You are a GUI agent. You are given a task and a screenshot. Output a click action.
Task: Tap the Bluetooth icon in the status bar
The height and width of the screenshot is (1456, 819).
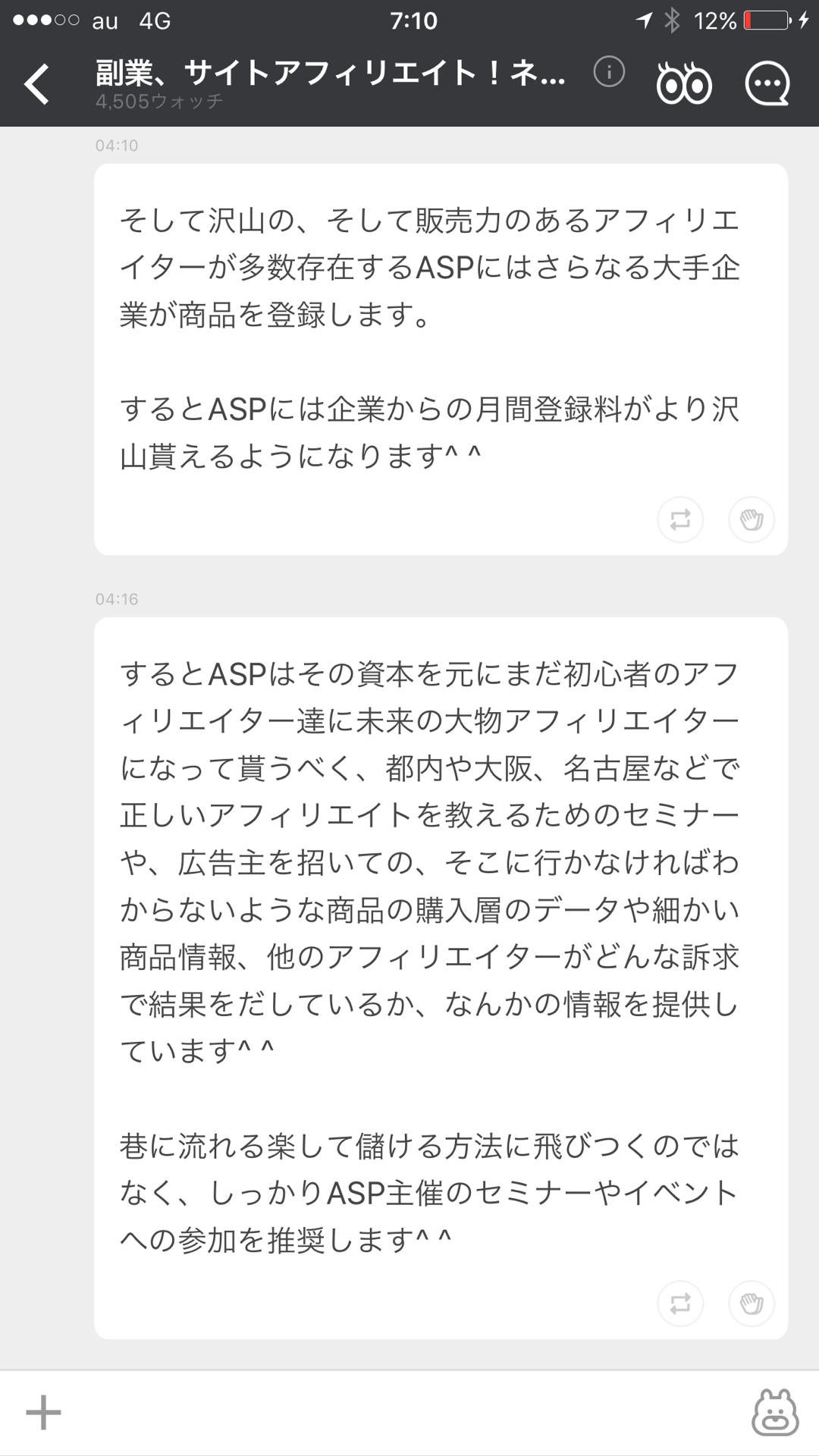click(x=672, y=20)
